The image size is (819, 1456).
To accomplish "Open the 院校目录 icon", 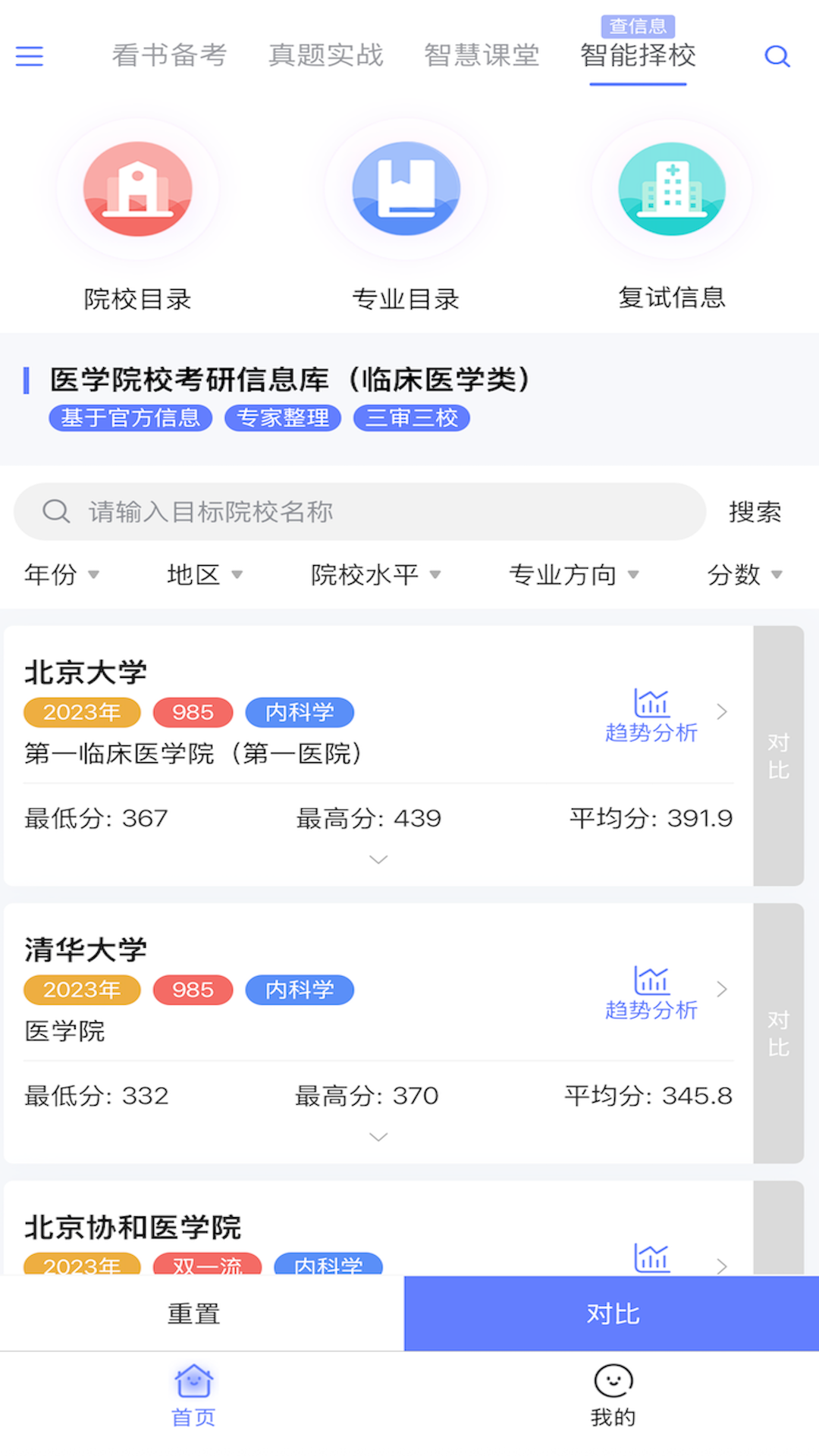I will point(137,190).
